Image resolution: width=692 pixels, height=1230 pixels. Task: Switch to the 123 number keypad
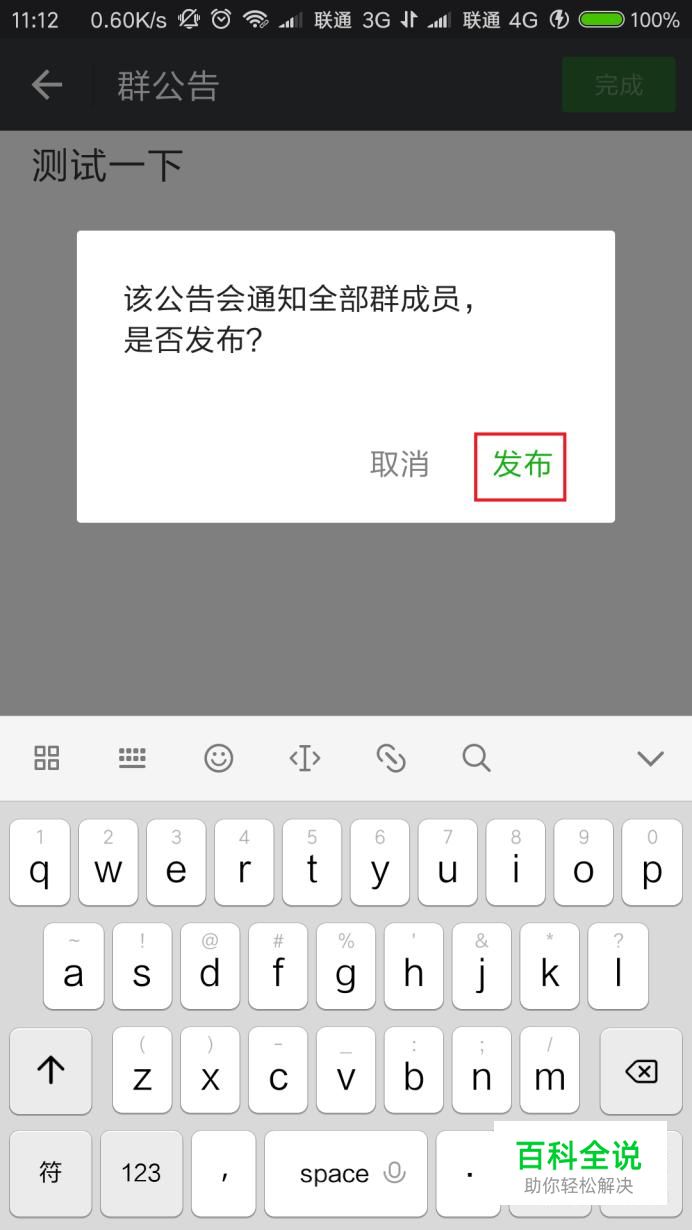coord(140,1173)
